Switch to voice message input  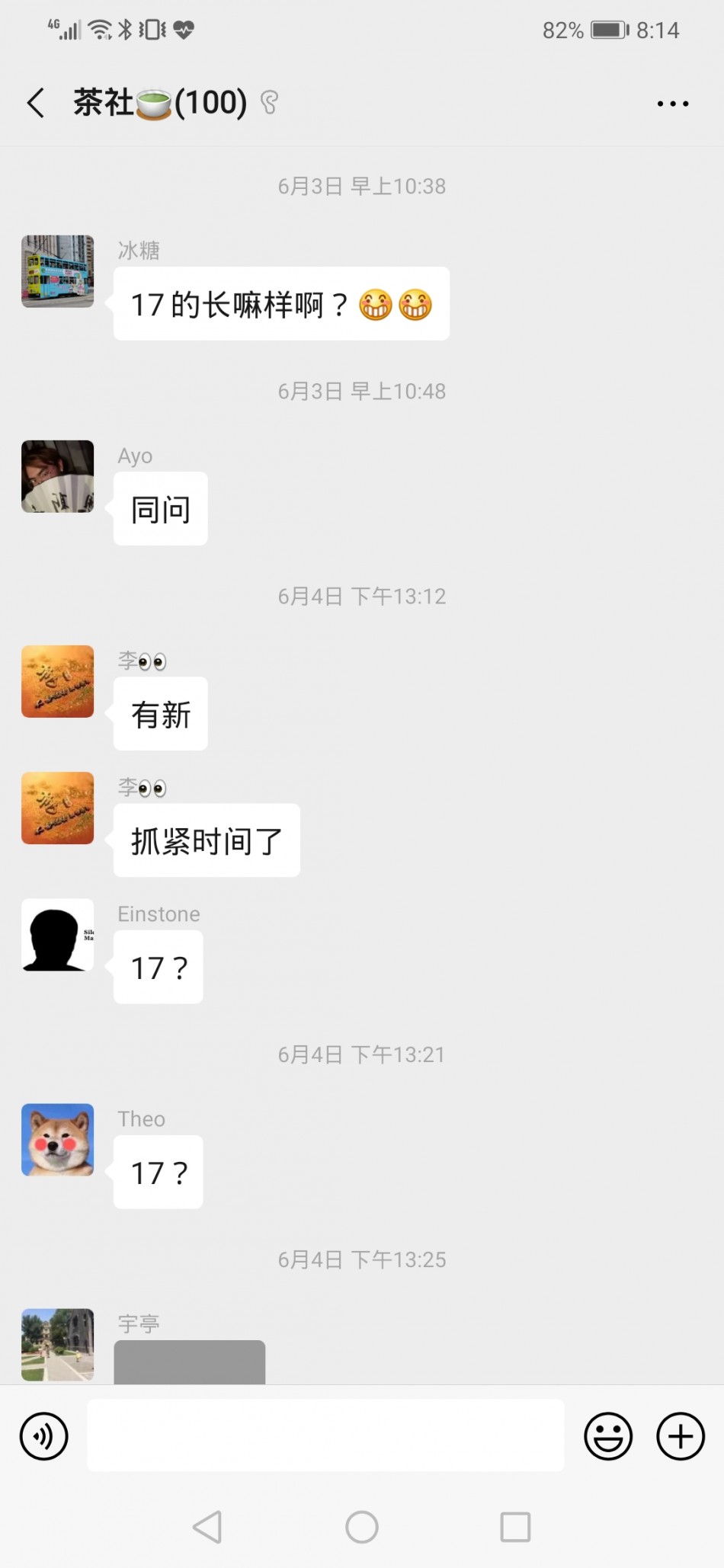coord(44,1436)
